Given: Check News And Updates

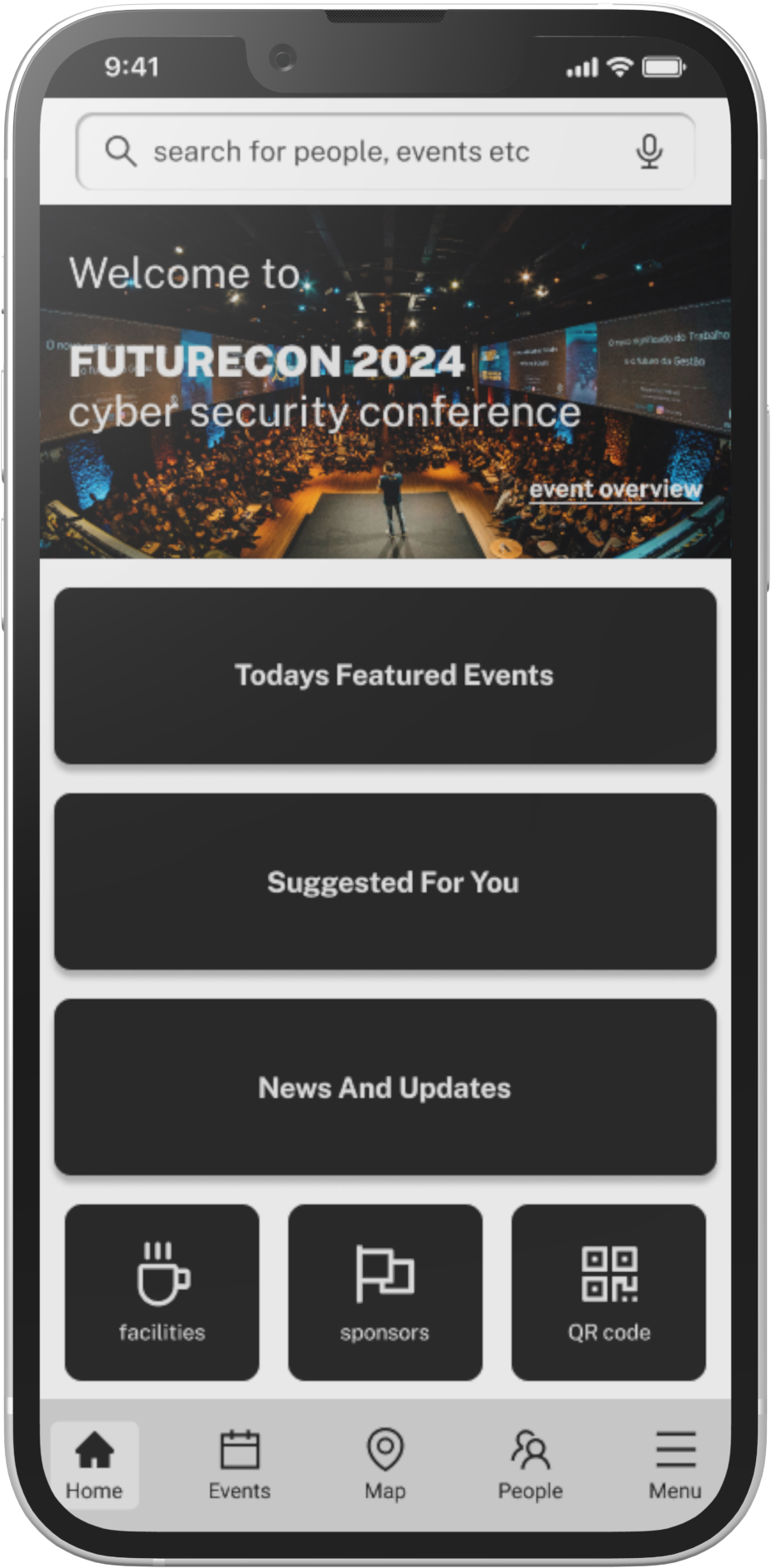Looking at the screenshot, I should pos(385,1088).
